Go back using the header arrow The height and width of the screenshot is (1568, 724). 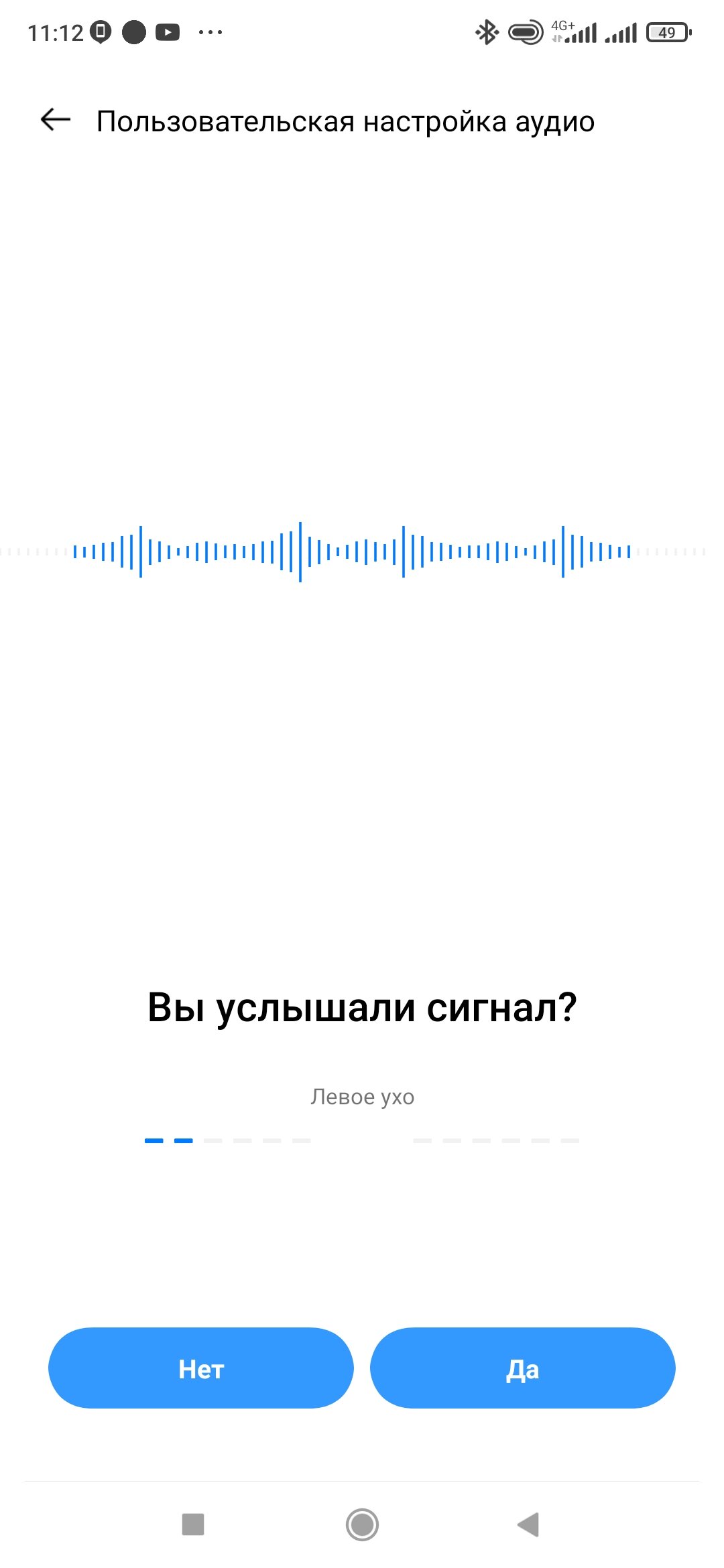pyautogui.click(x=56, y=120)
